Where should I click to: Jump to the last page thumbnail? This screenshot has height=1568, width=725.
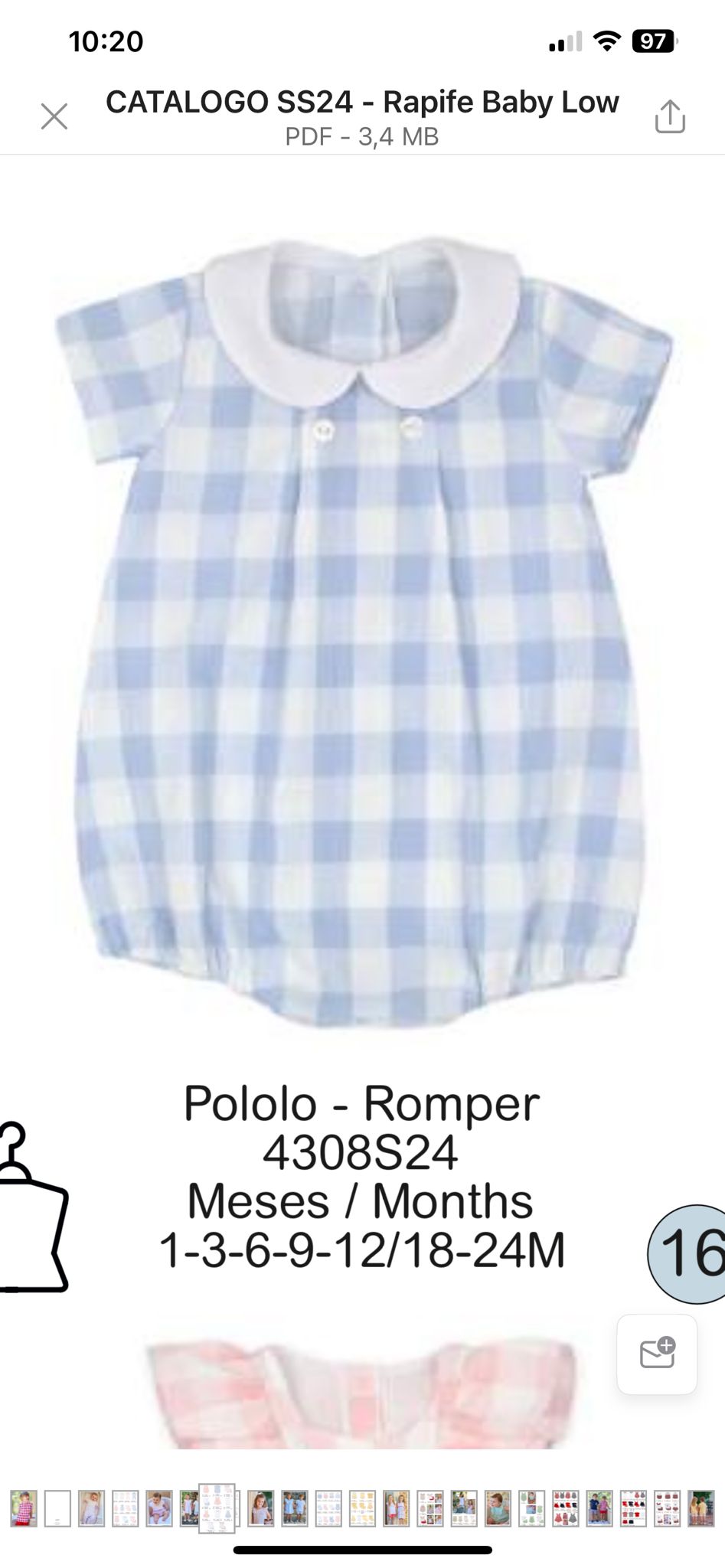tap(701, 1509)
